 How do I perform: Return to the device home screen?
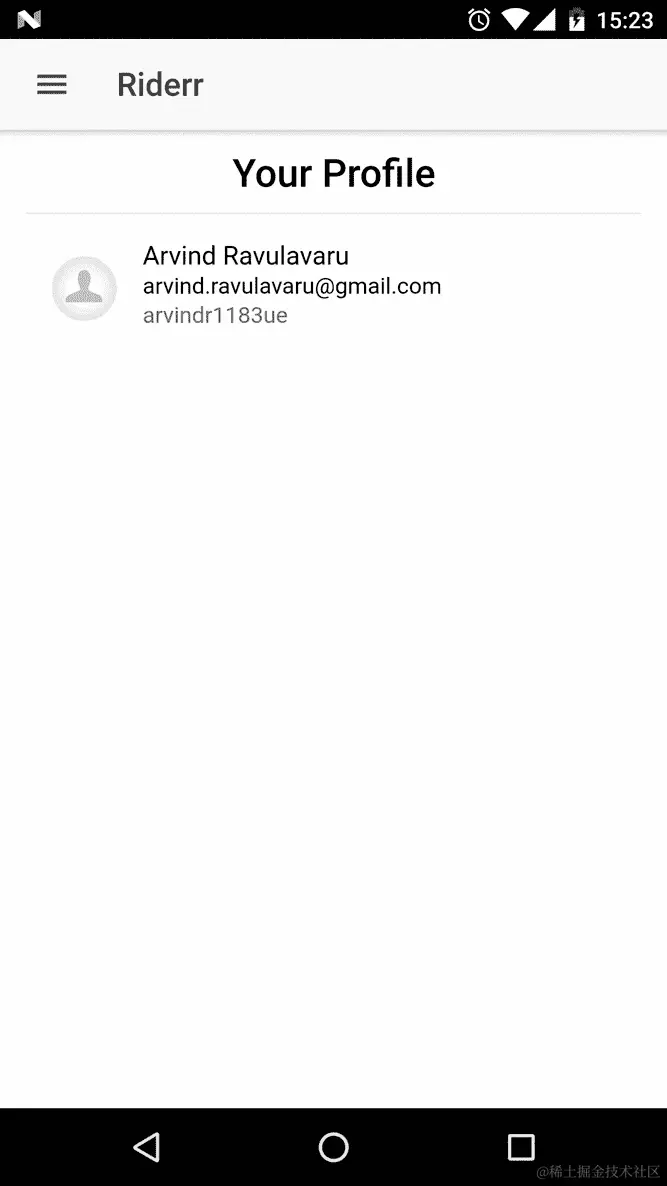333,1146
